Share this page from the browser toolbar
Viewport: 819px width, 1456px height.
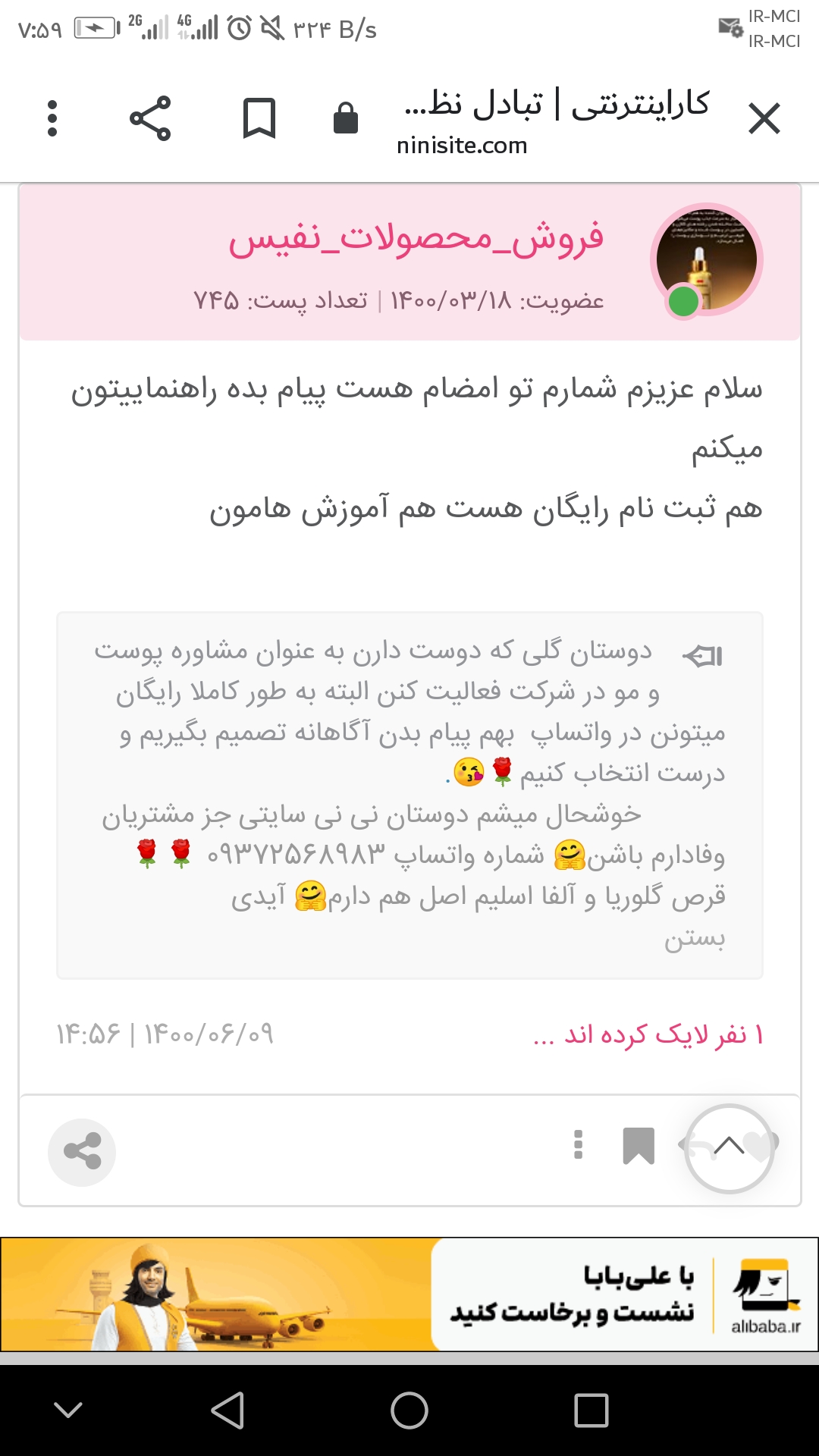150,119
